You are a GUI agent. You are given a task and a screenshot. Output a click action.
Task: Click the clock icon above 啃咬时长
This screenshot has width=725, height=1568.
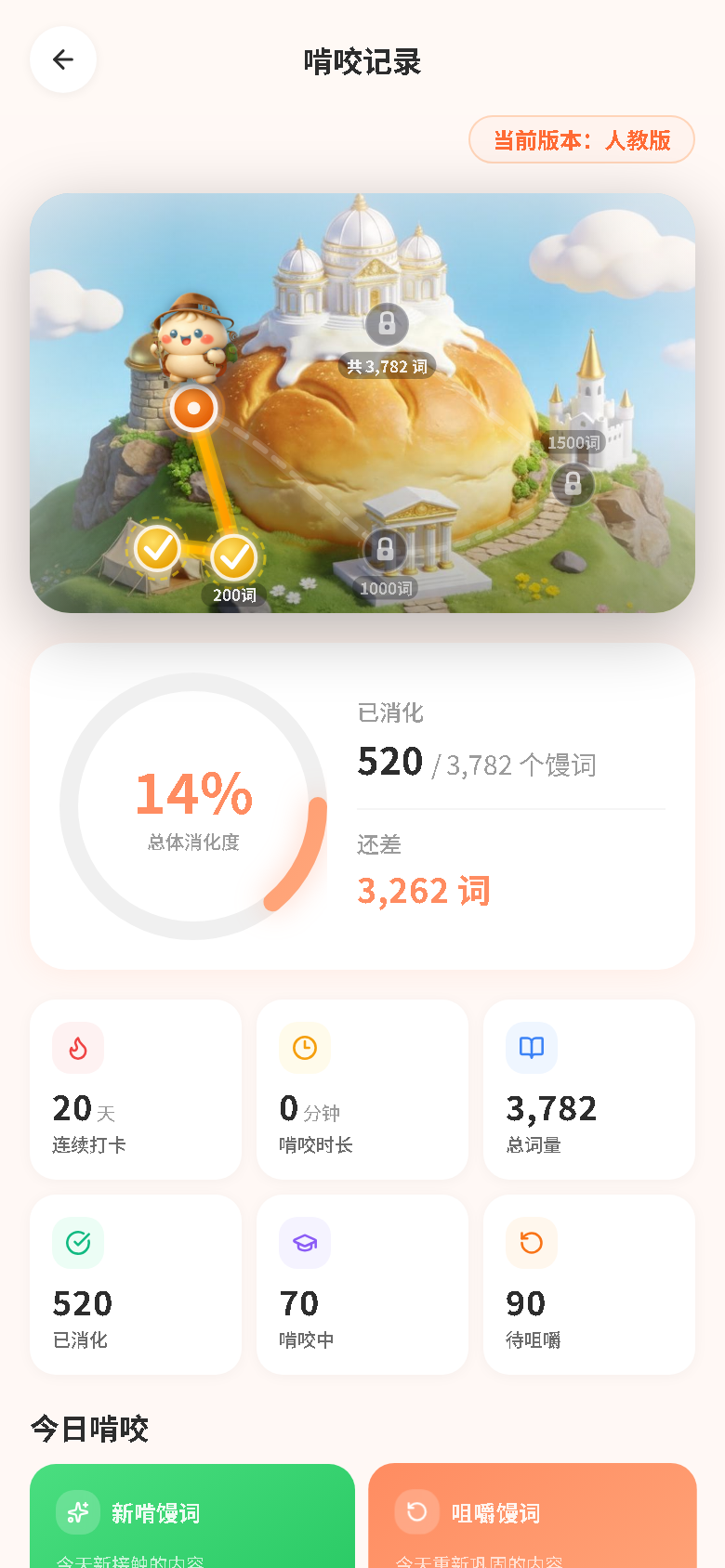coord(304,1048)
